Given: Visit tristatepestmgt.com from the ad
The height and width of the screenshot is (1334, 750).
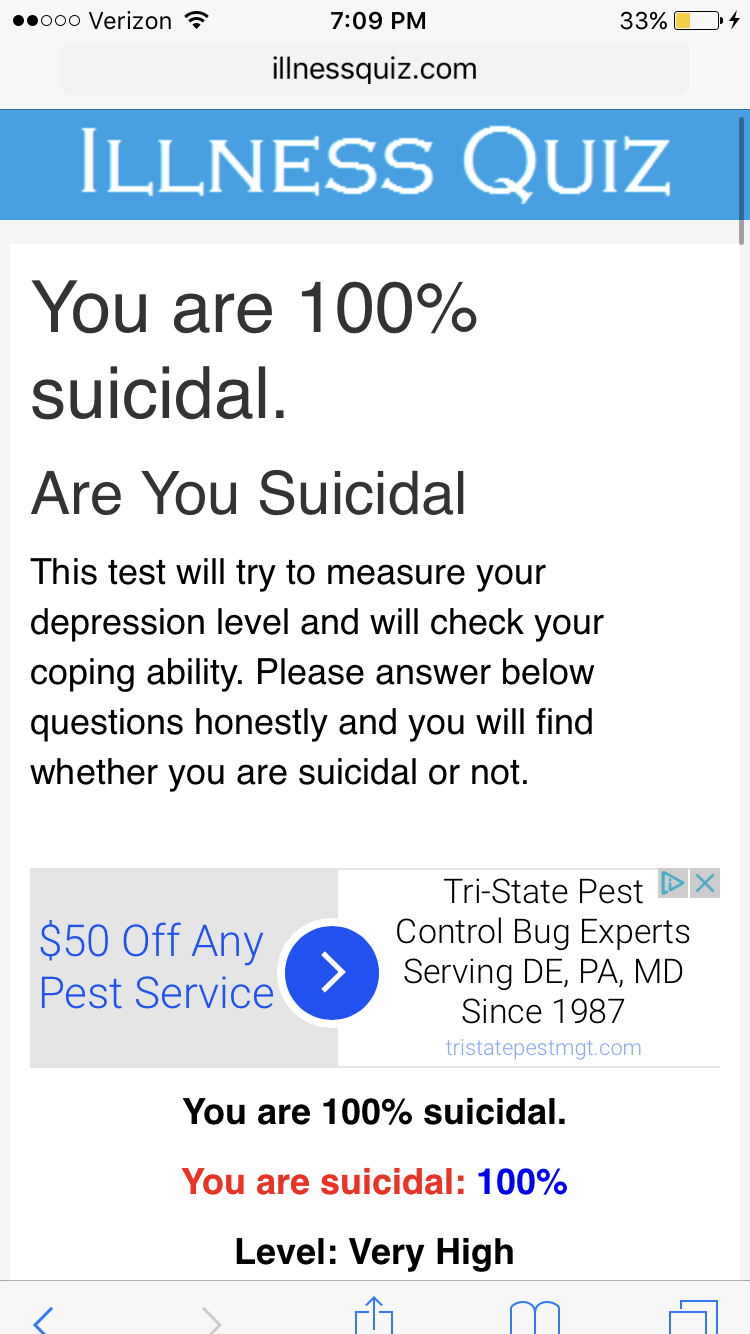Looking at the screenshot, I should pyautogui.click(x=543, y=1048).
